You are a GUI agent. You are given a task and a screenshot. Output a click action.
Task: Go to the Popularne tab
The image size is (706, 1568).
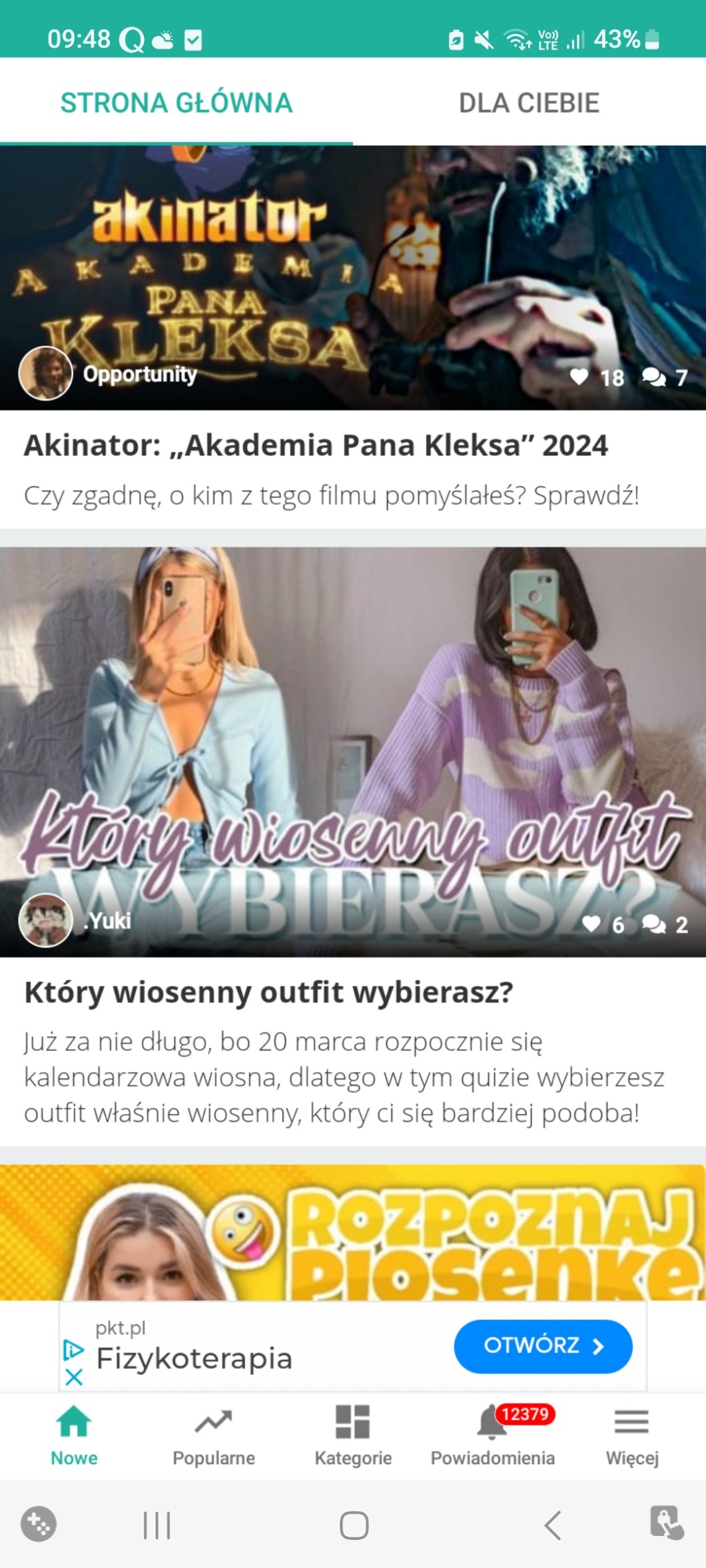pyautogui.click(x=214, y=1438)
